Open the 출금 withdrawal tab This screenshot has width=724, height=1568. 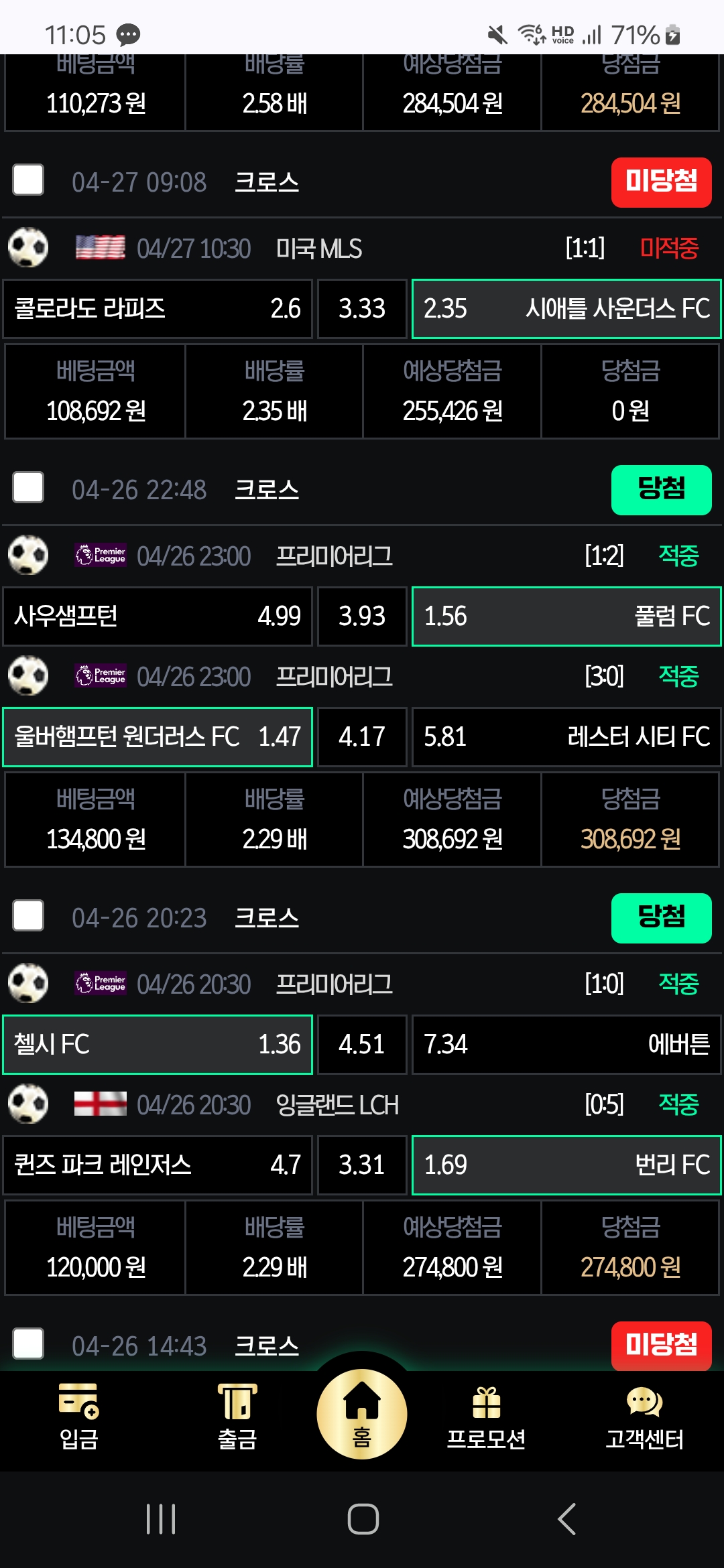point(237,1417)
